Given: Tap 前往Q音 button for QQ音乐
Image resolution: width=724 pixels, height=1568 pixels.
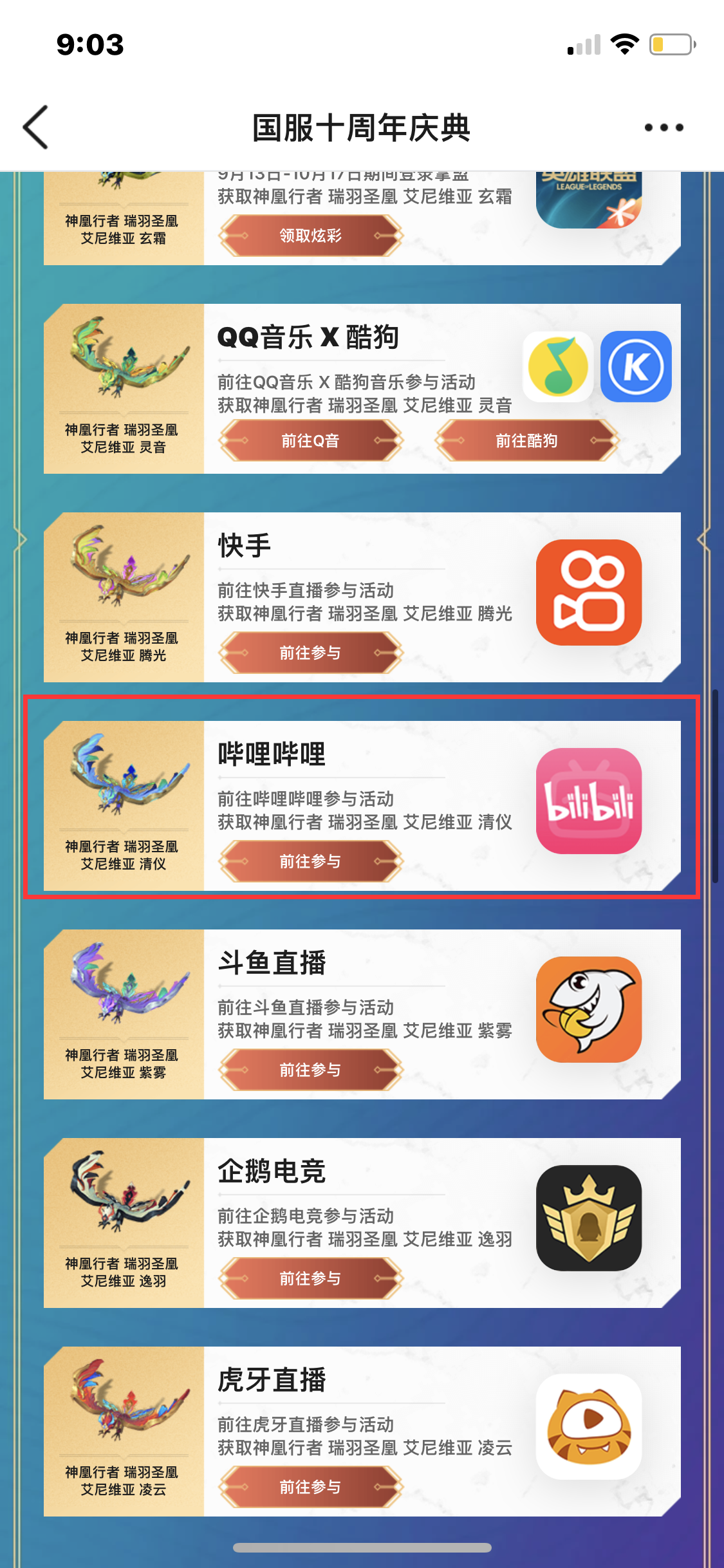Looking at the screenshot, I should pyautogui.click(x=310, y=441).
